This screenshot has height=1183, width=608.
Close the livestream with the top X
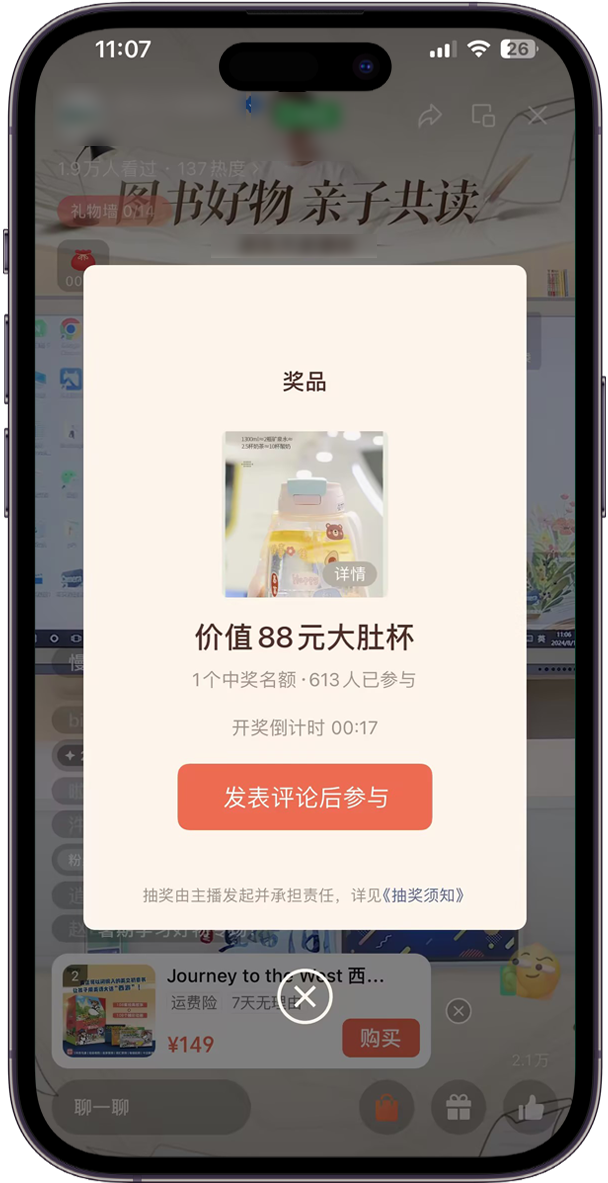pyautogui.click(x=537, y=115)
